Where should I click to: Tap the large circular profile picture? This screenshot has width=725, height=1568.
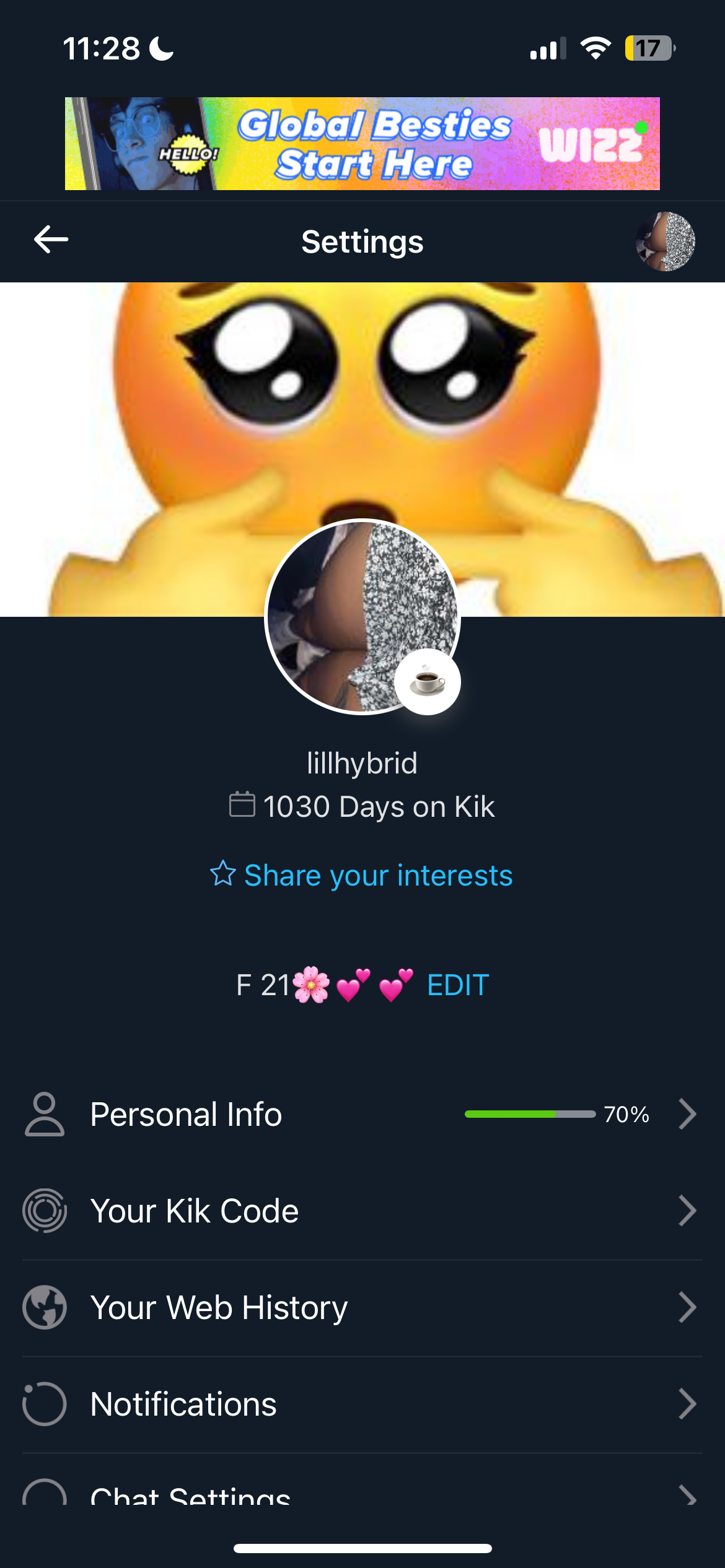pos(362,617)
